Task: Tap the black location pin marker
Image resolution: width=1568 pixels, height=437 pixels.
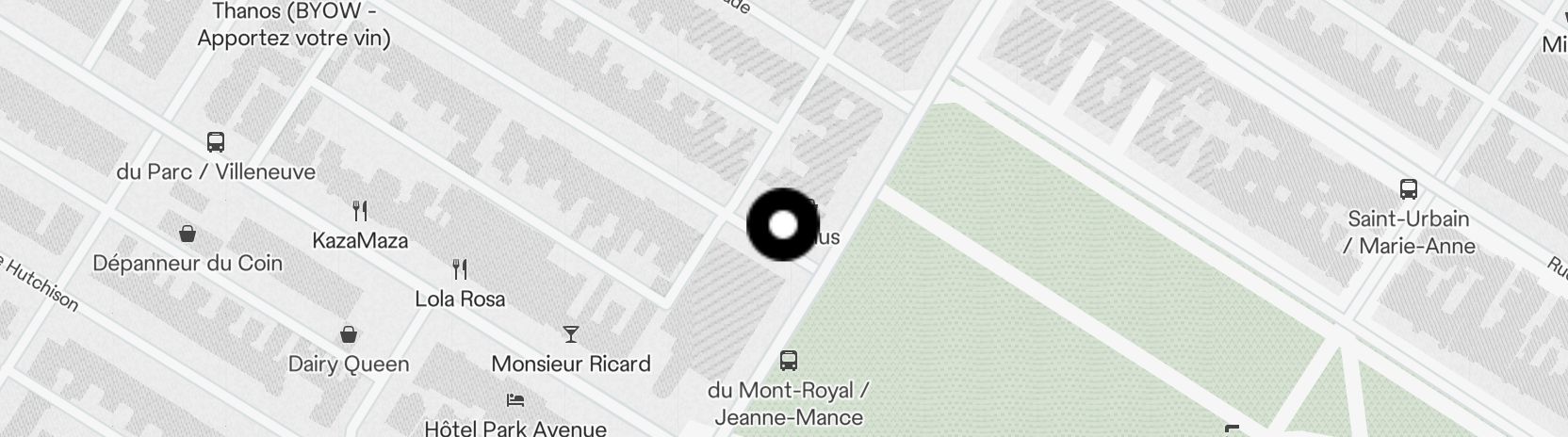Action: [x=783, y=225]
